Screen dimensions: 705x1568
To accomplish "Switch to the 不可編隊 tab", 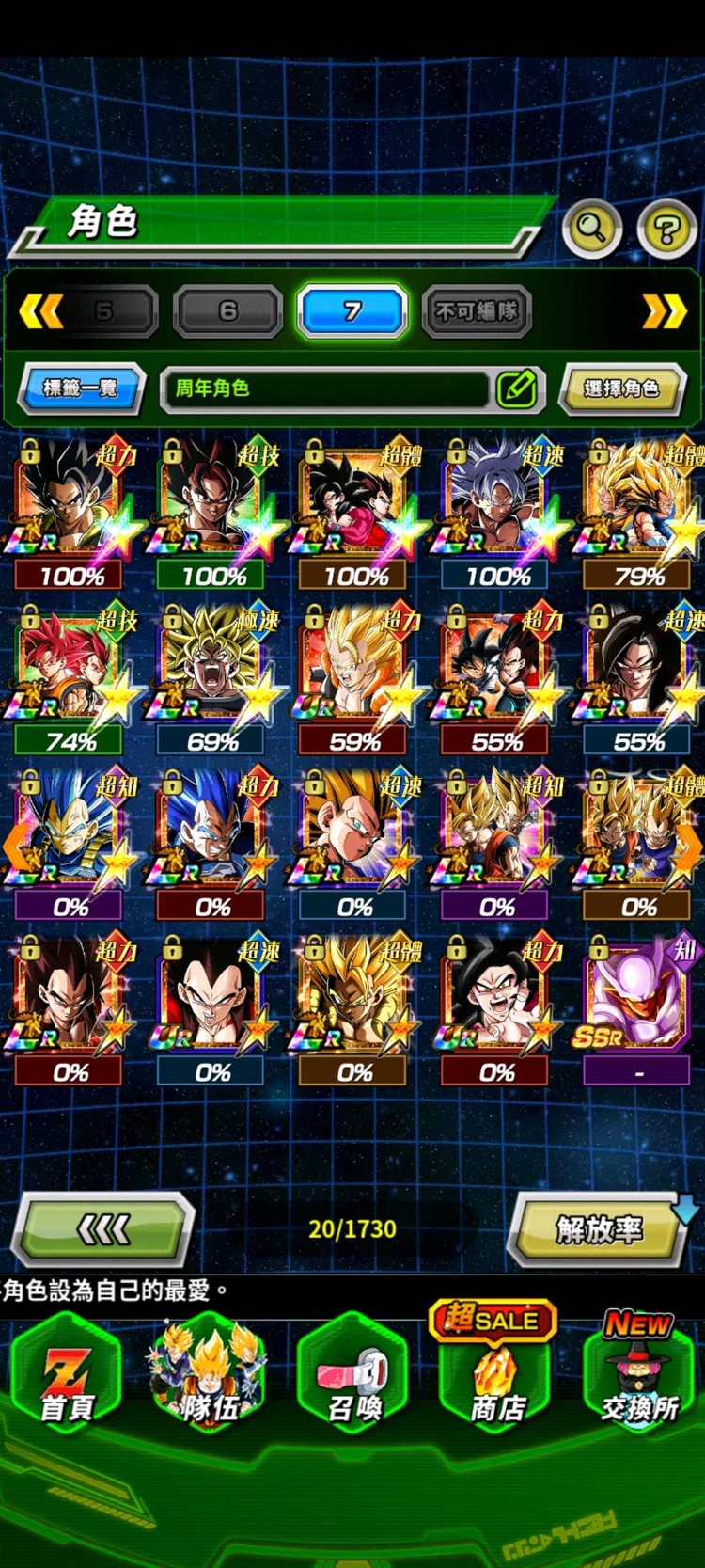I will [477, 311].
